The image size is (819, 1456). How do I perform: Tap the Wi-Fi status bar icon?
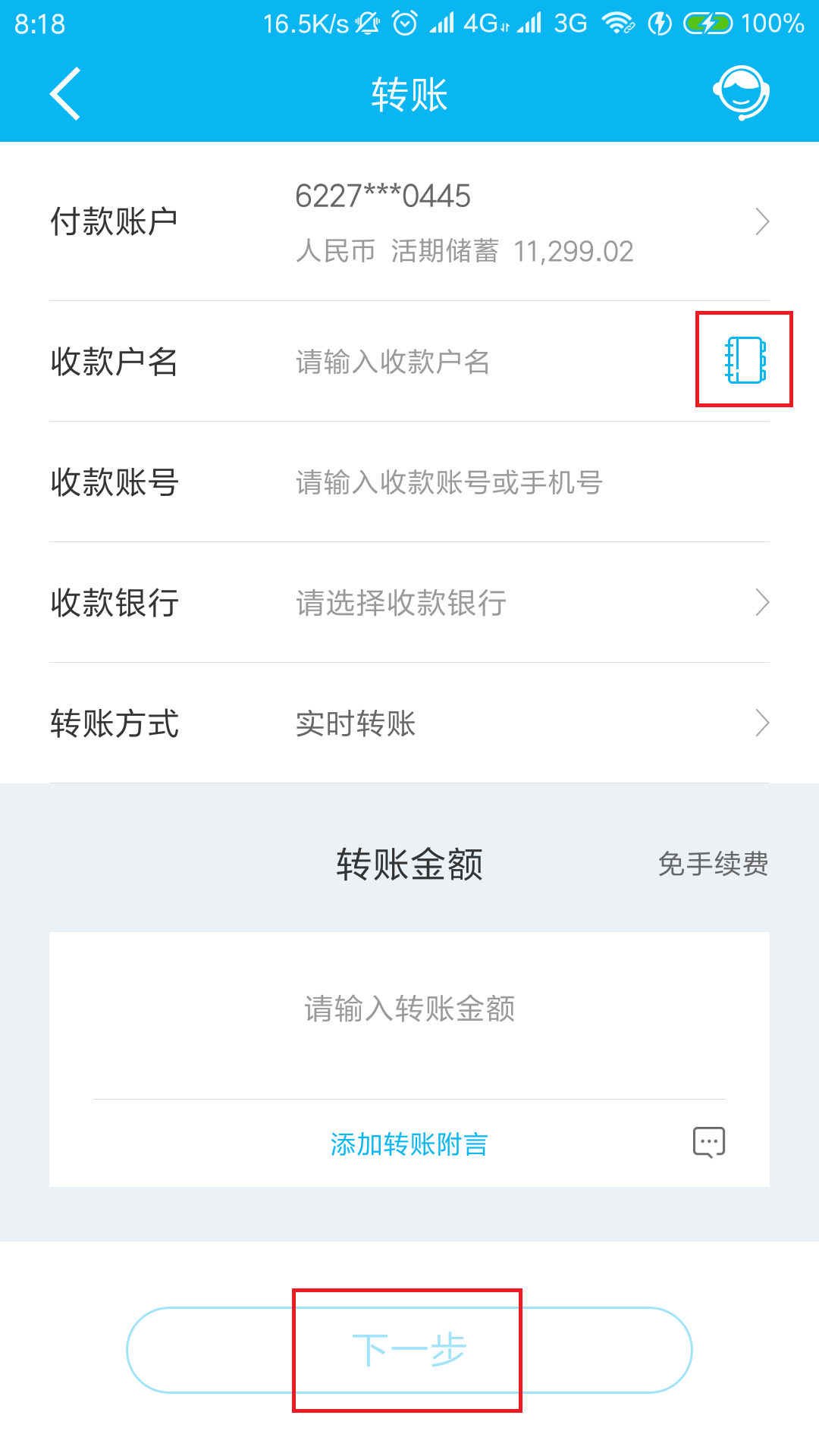point(618,23)
